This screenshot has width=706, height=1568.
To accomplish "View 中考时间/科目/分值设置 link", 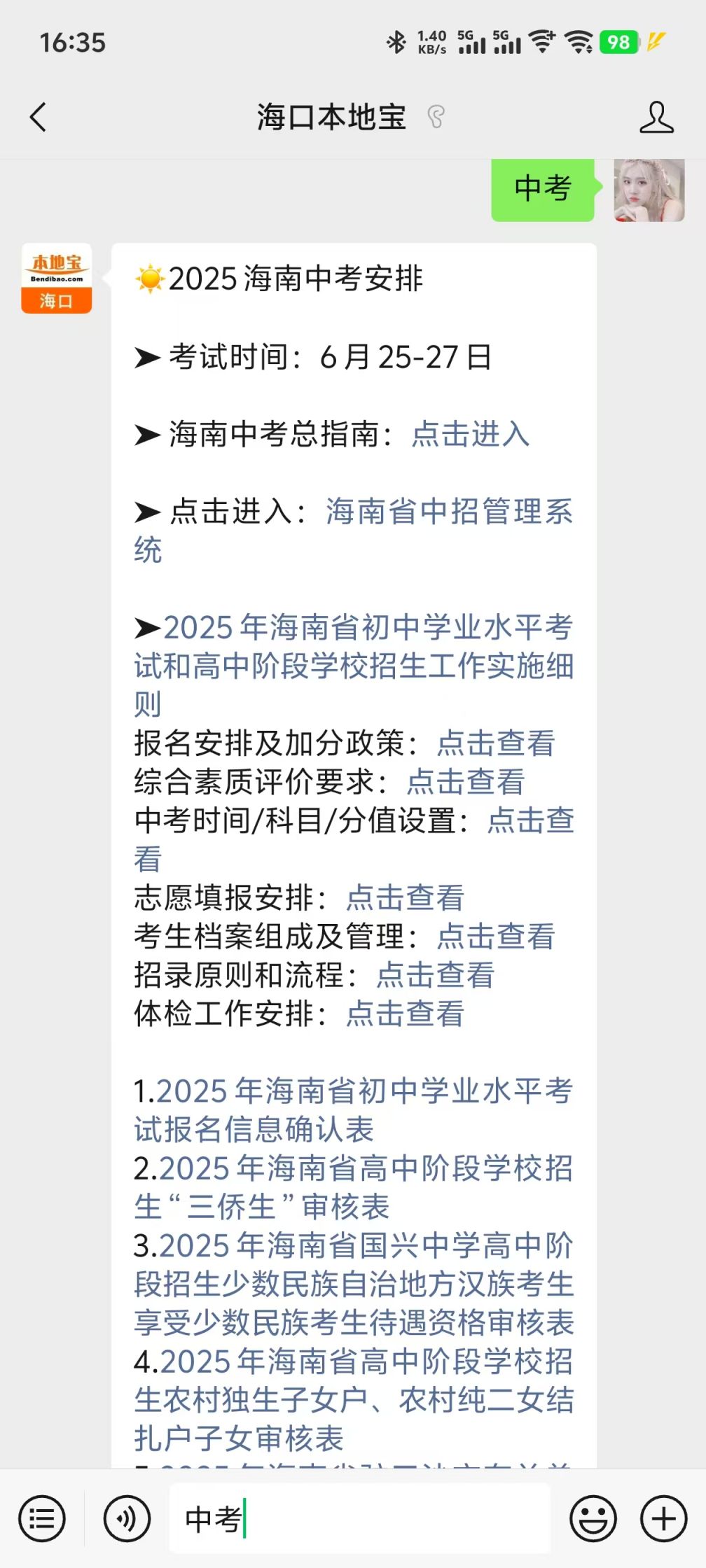I will click(530, 820).
